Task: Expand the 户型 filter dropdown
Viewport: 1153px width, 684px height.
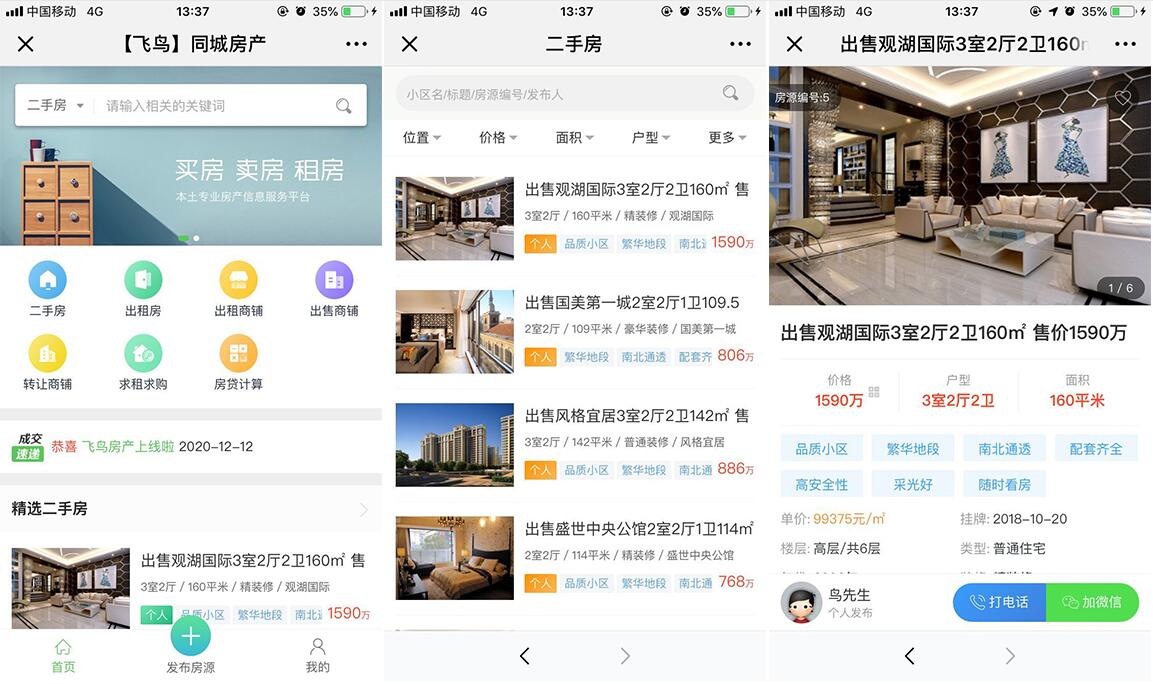Action: [x=651, y=138]
